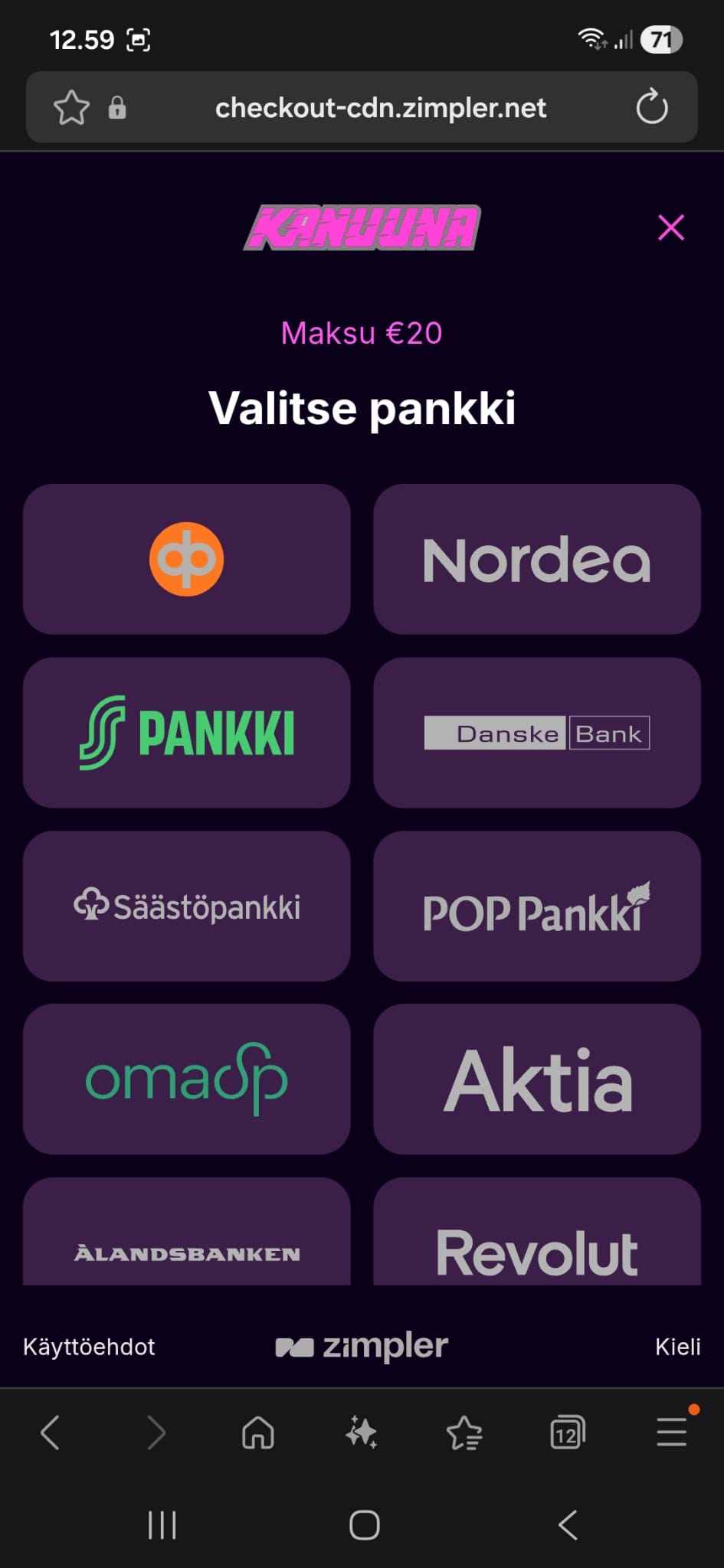This screenshot has width=724, height=1568.
Task: Select OP bank for payment
Action: (186, 558)
